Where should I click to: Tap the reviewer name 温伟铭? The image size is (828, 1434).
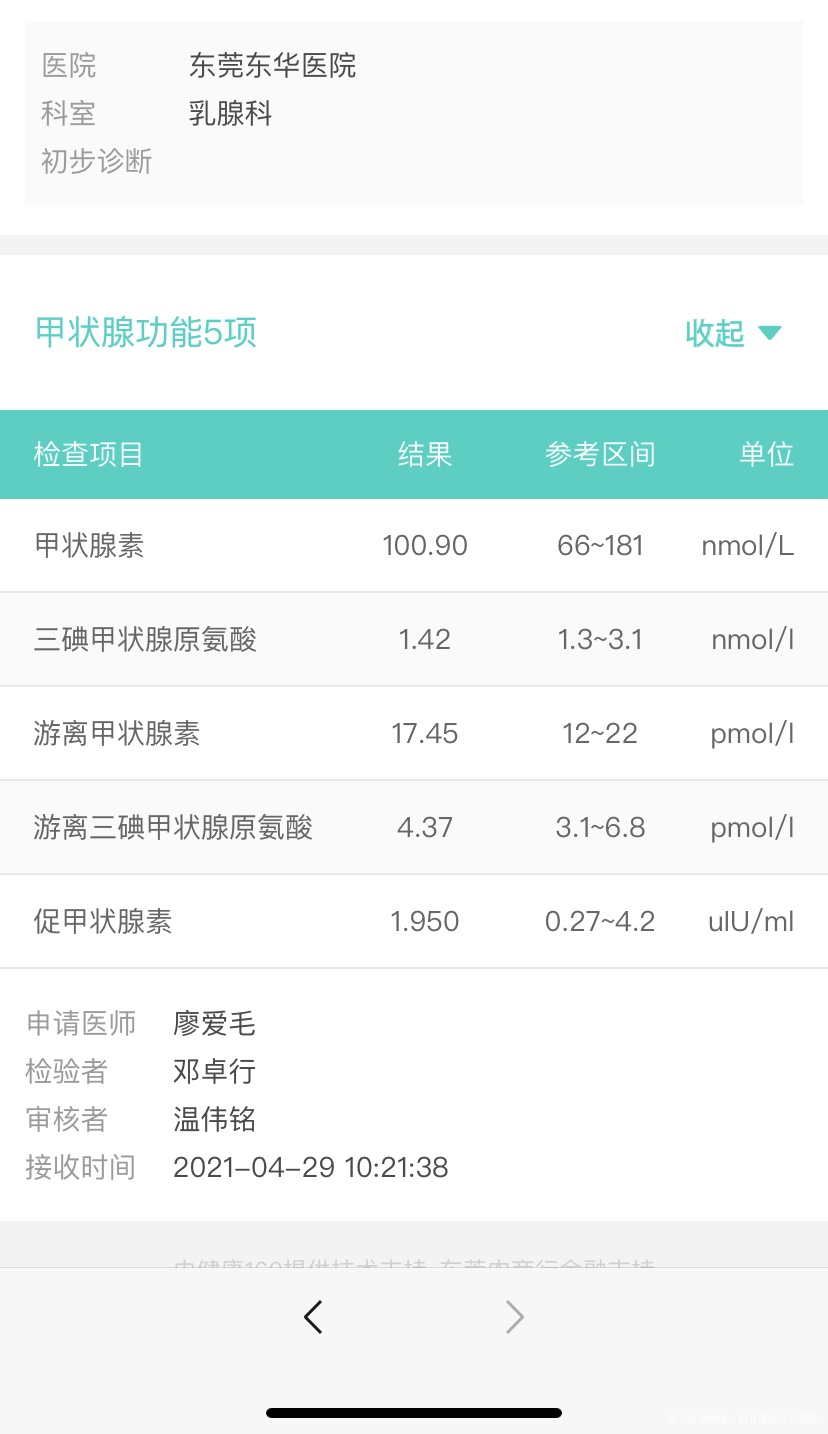tap(213, 1119)
